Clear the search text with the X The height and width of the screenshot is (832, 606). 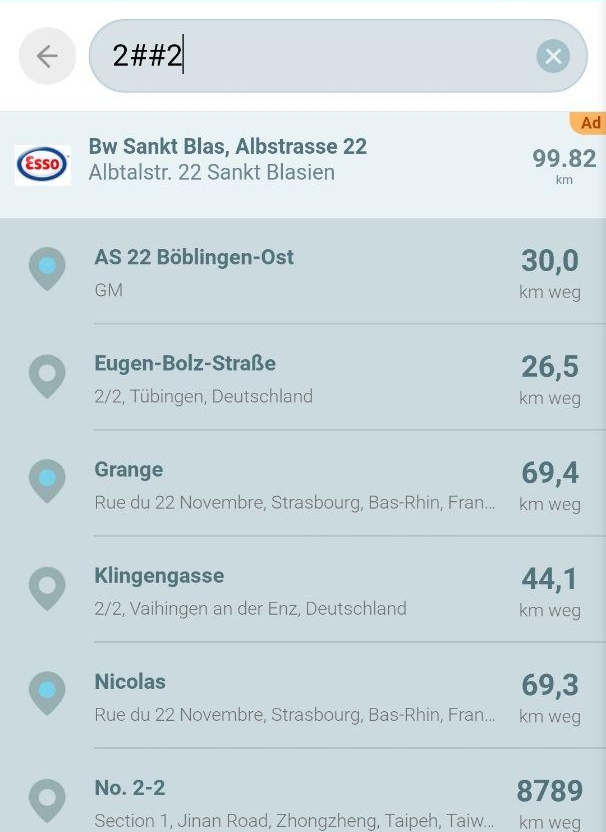point(552,56)
